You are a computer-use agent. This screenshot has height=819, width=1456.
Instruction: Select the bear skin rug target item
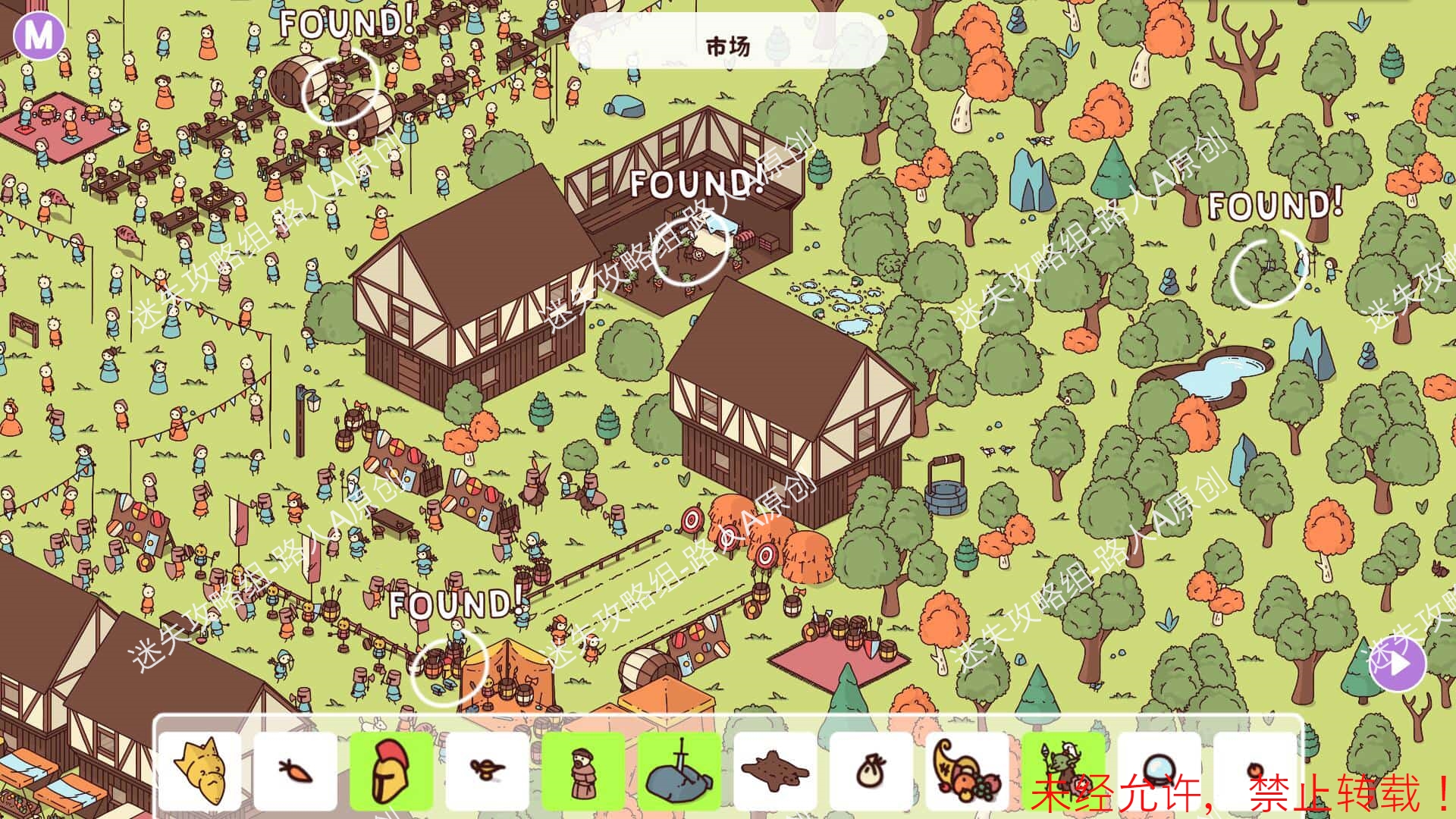[x=774, y=770]
